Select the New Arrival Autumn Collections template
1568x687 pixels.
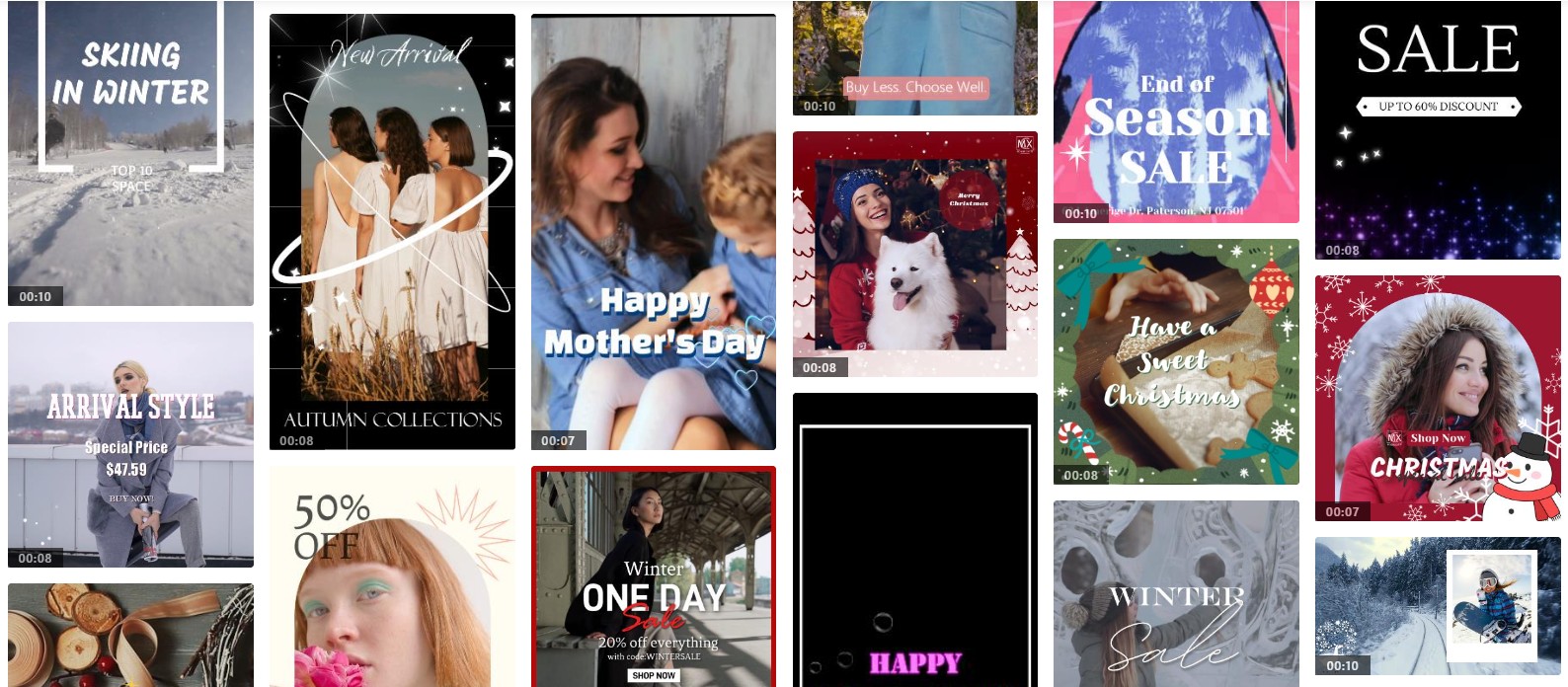click(392, 232)
